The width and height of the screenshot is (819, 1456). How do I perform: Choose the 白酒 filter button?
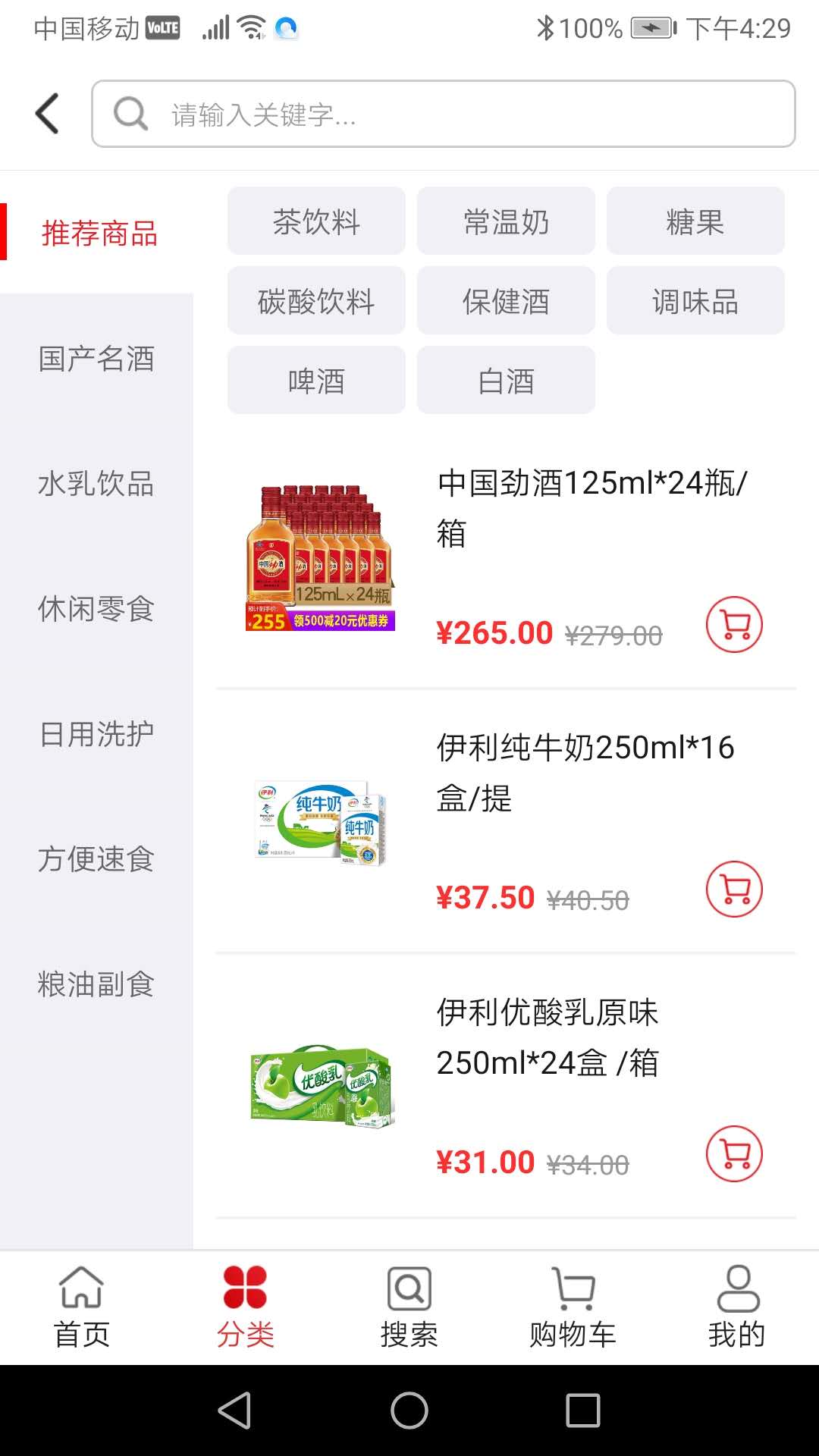pos(505,380)
